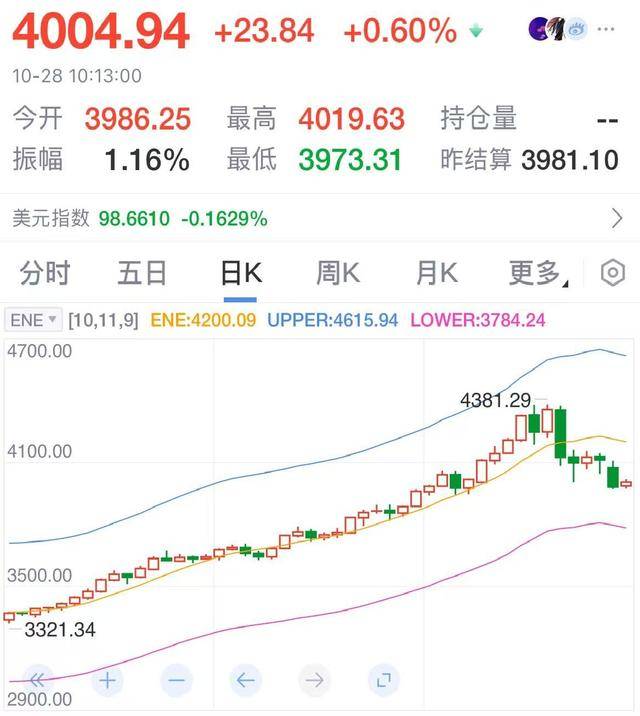Switch to the 分时 chart tab
640x716 pixels.
point(46,273)
